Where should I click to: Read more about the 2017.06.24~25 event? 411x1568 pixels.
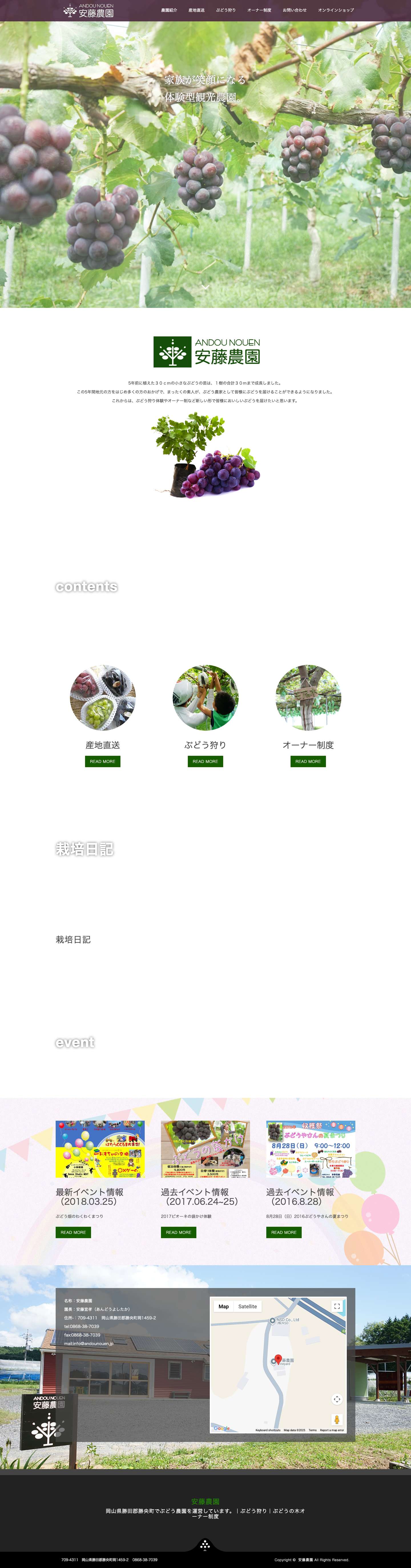179,1232
